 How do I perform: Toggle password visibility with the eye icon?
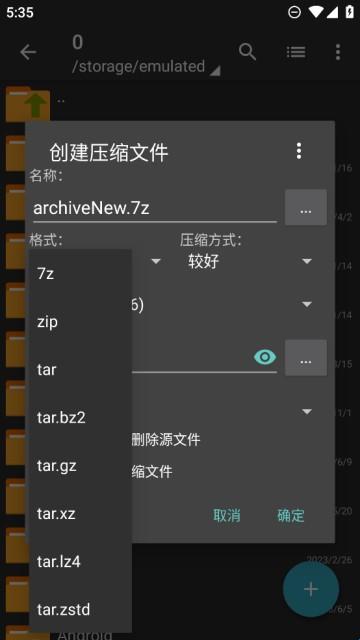pyautogui.click(x=265, y=357)
